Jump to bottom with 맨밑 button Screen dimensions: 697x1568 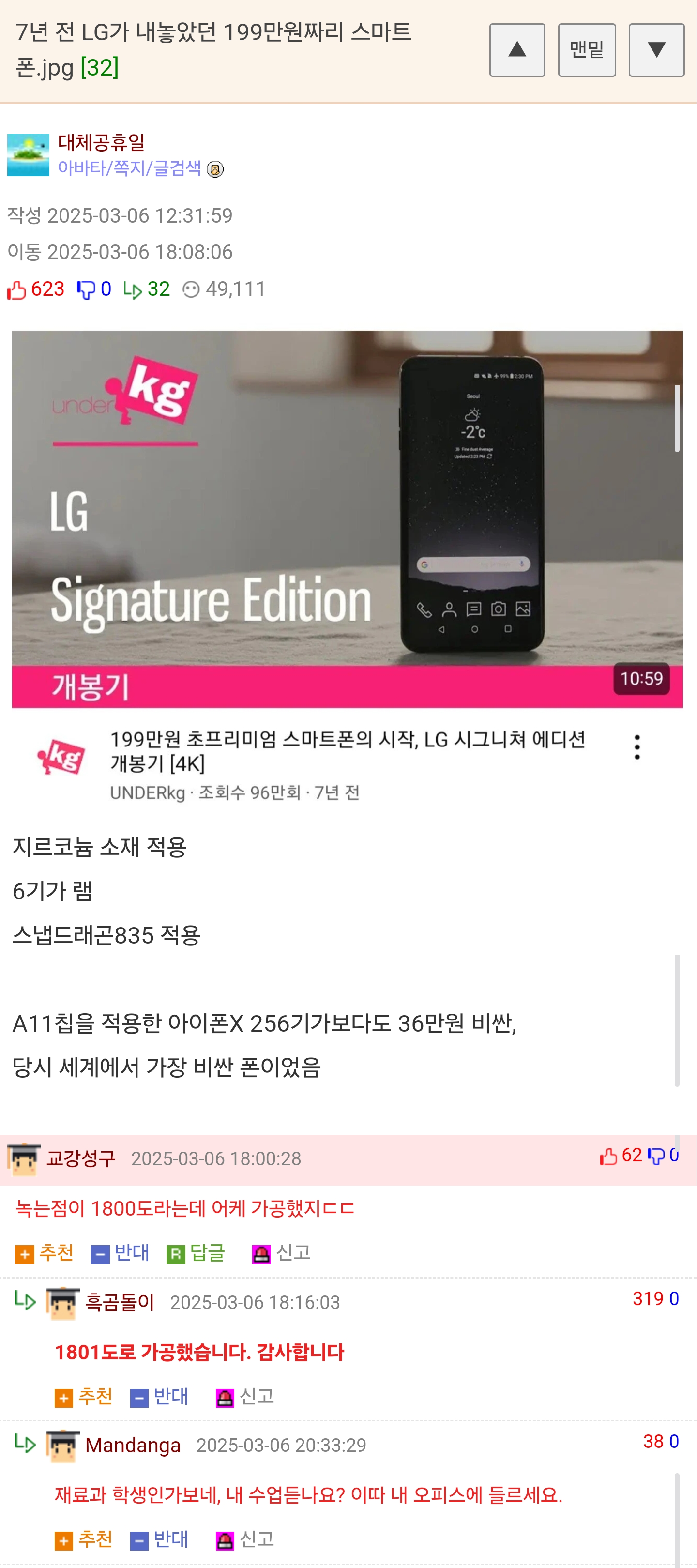pyautogui.click(x=586, y=50)
